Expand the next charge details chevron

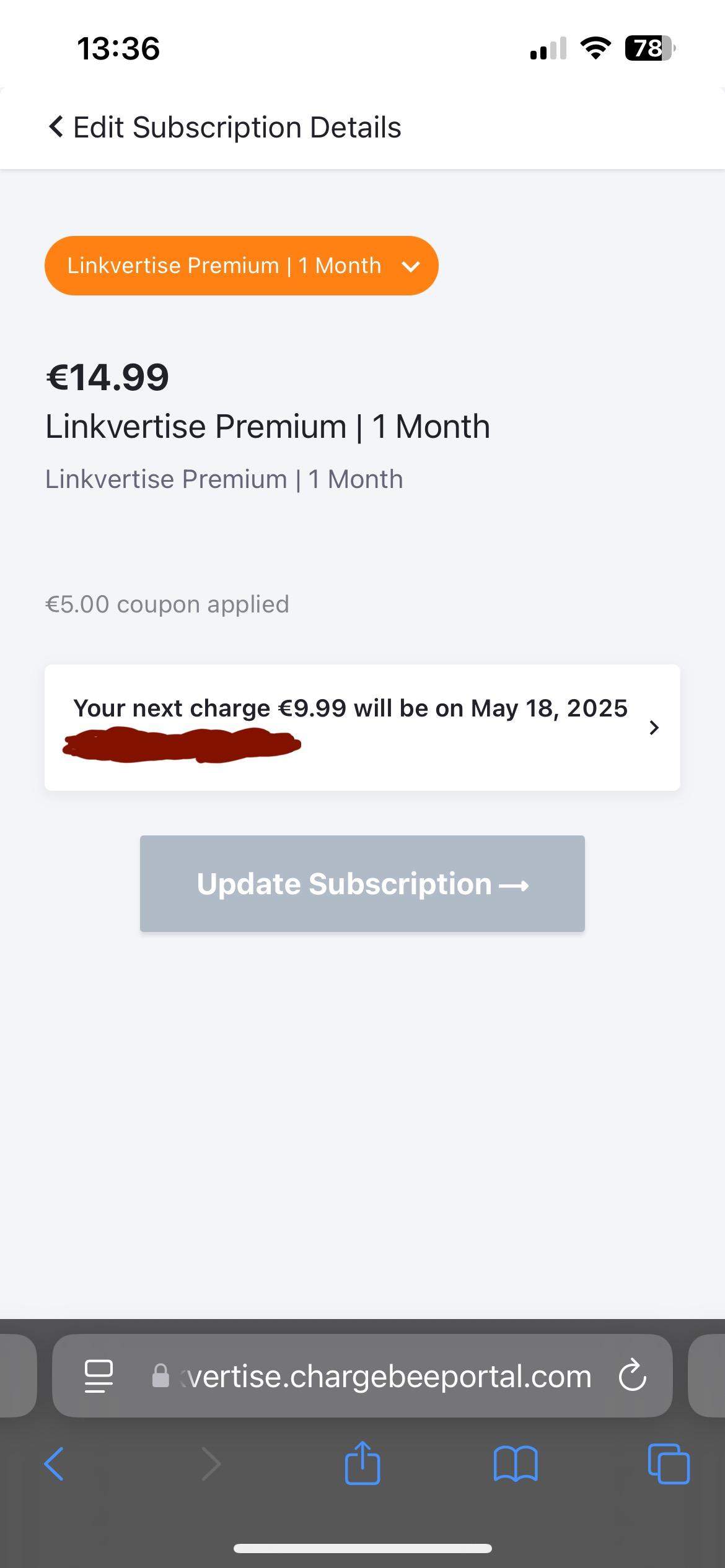tap(653, 728)
